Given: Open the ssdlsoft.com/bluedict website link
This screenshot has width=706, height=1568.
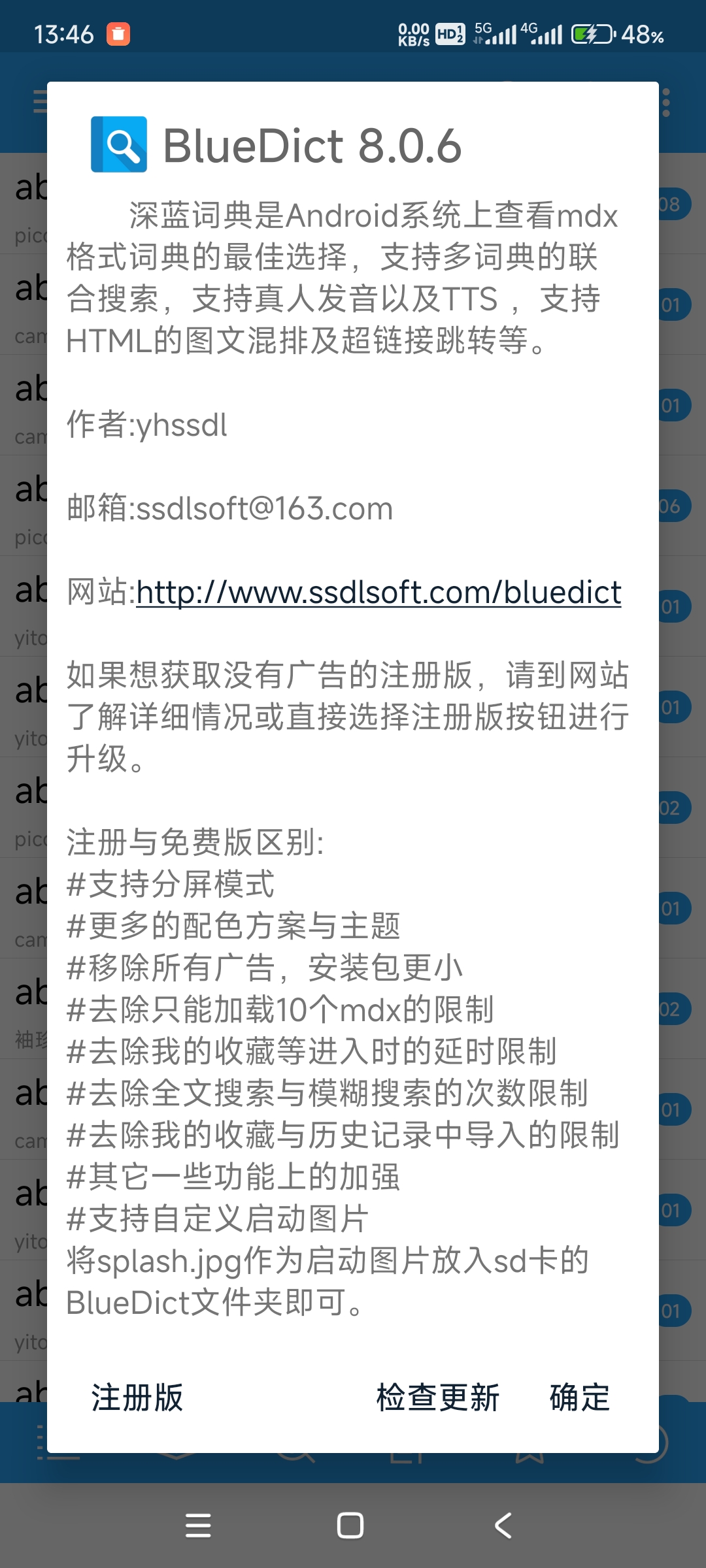Looking at the screenshot, I should pos(378,592).
